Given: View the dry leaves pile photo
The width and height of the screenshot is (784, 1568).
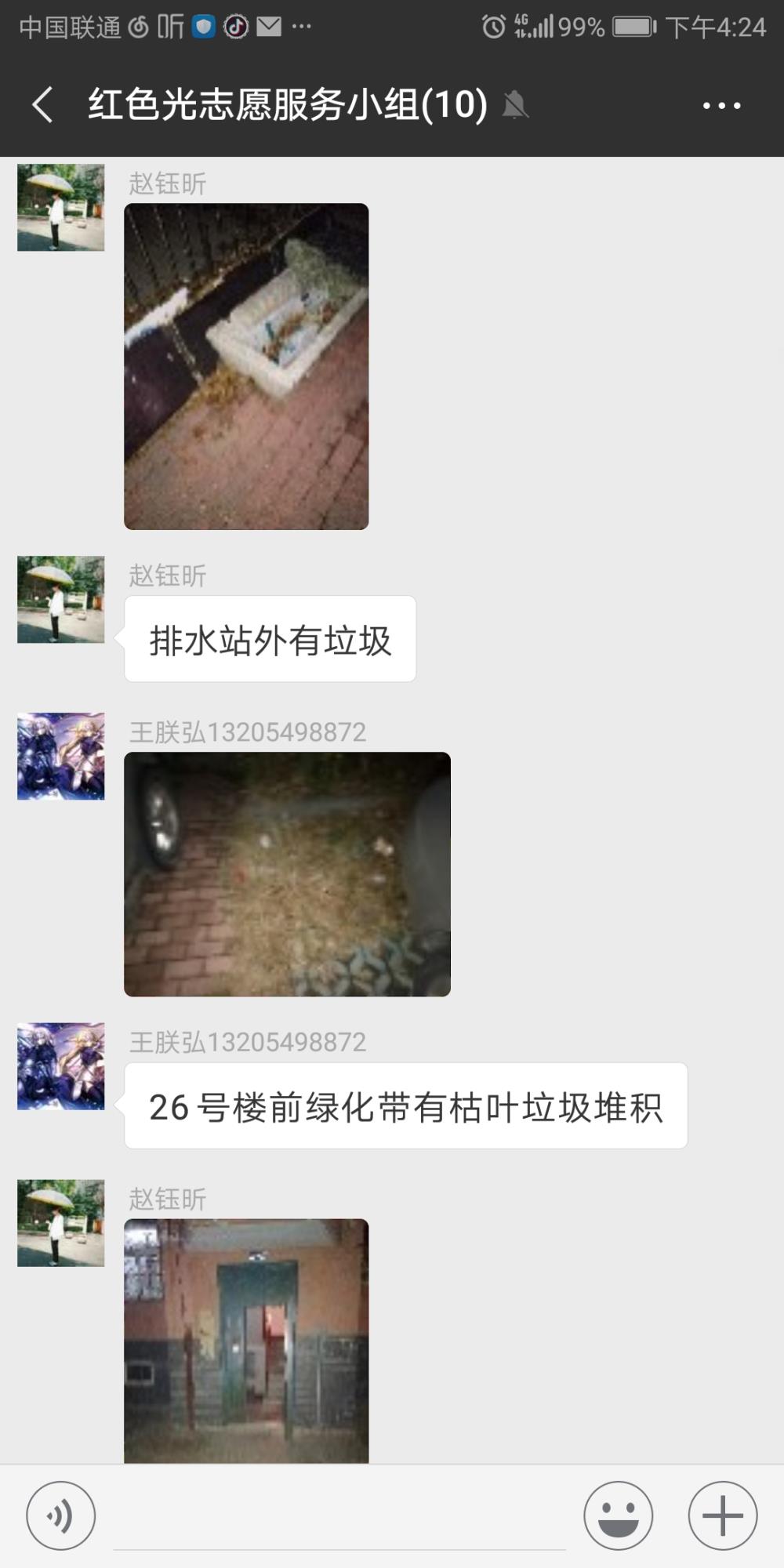Looking at the screenshot, I should point(287,874).
